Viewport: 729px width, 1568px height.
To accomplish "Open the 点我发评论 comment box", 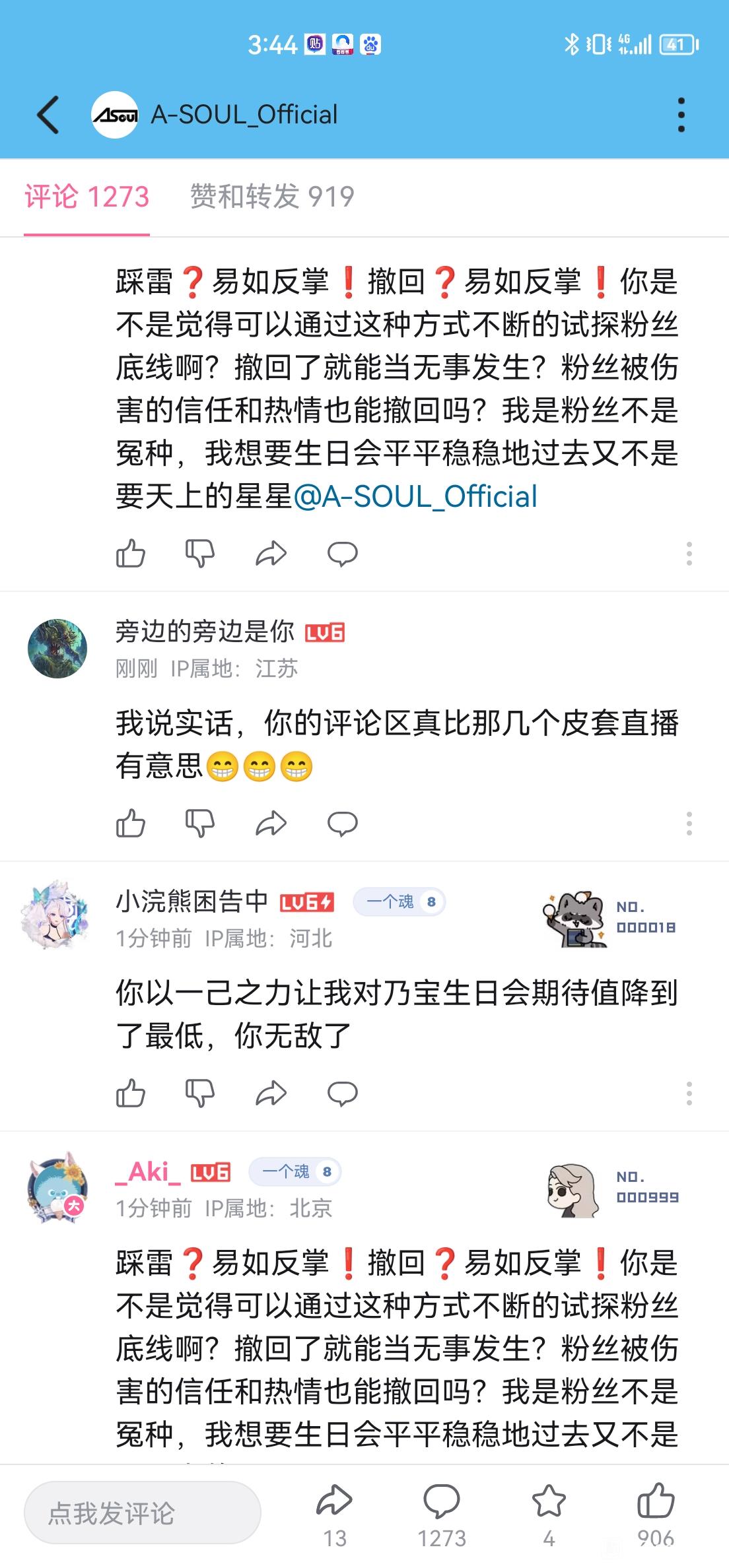I will coord(143,1513).
